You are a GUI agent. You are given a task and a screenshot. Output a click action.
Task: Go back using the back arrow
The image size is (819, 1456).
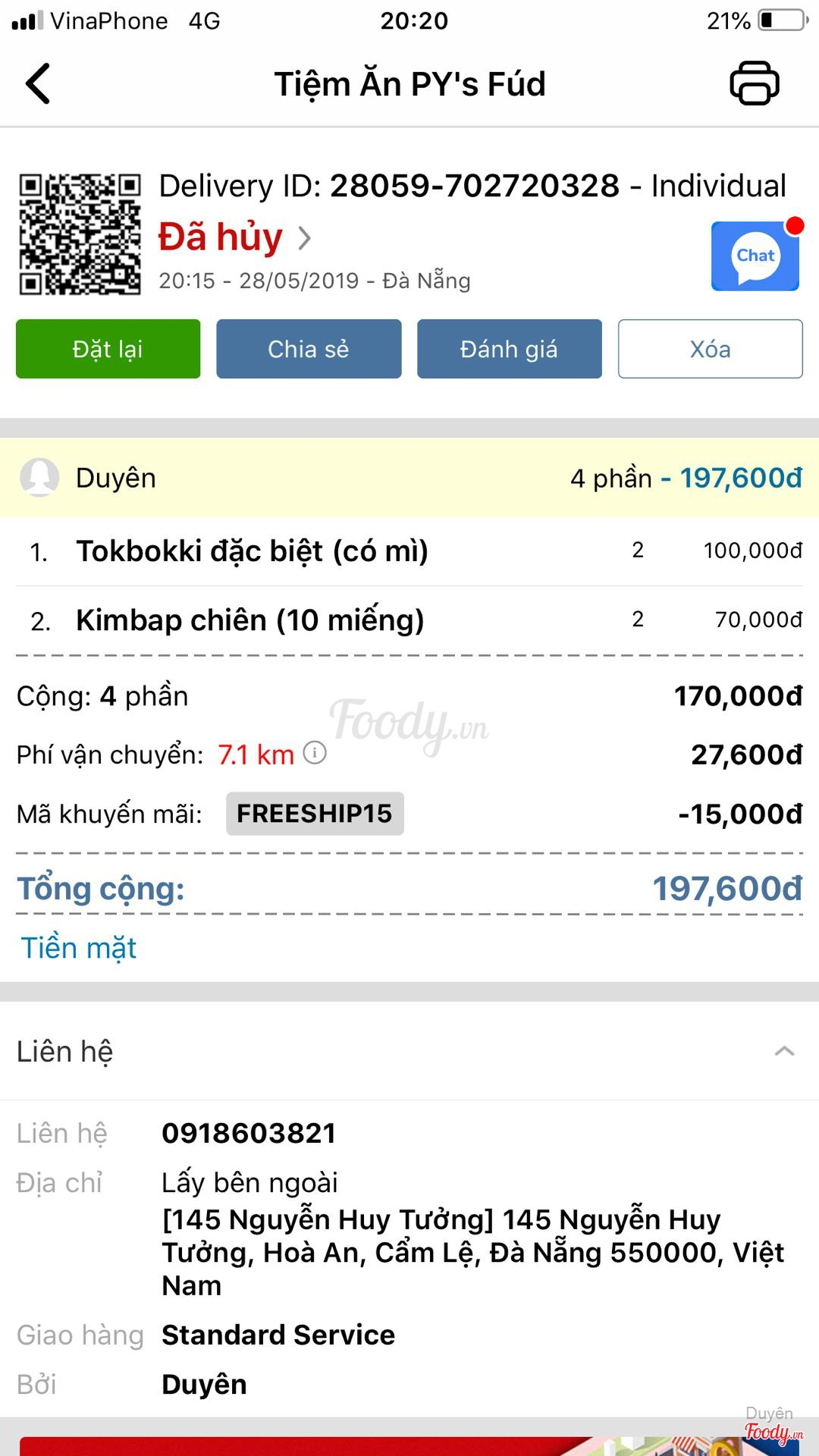tap(38, 83)
